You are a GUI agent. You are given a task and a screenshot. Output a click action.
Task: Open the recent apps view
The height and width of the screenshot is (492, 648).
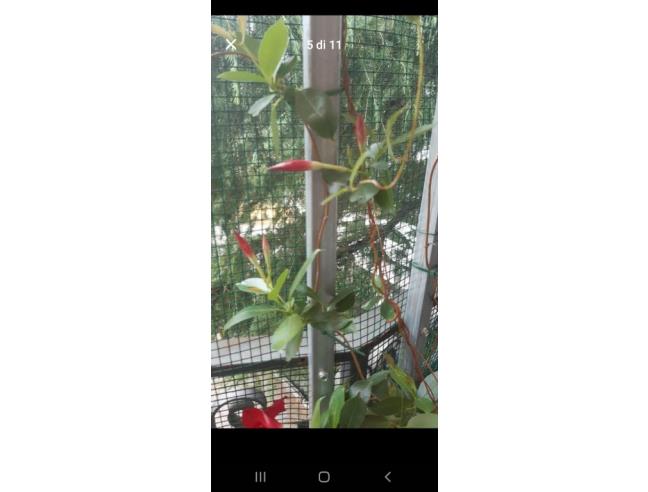pyautogui.click(x=260, y=477)
